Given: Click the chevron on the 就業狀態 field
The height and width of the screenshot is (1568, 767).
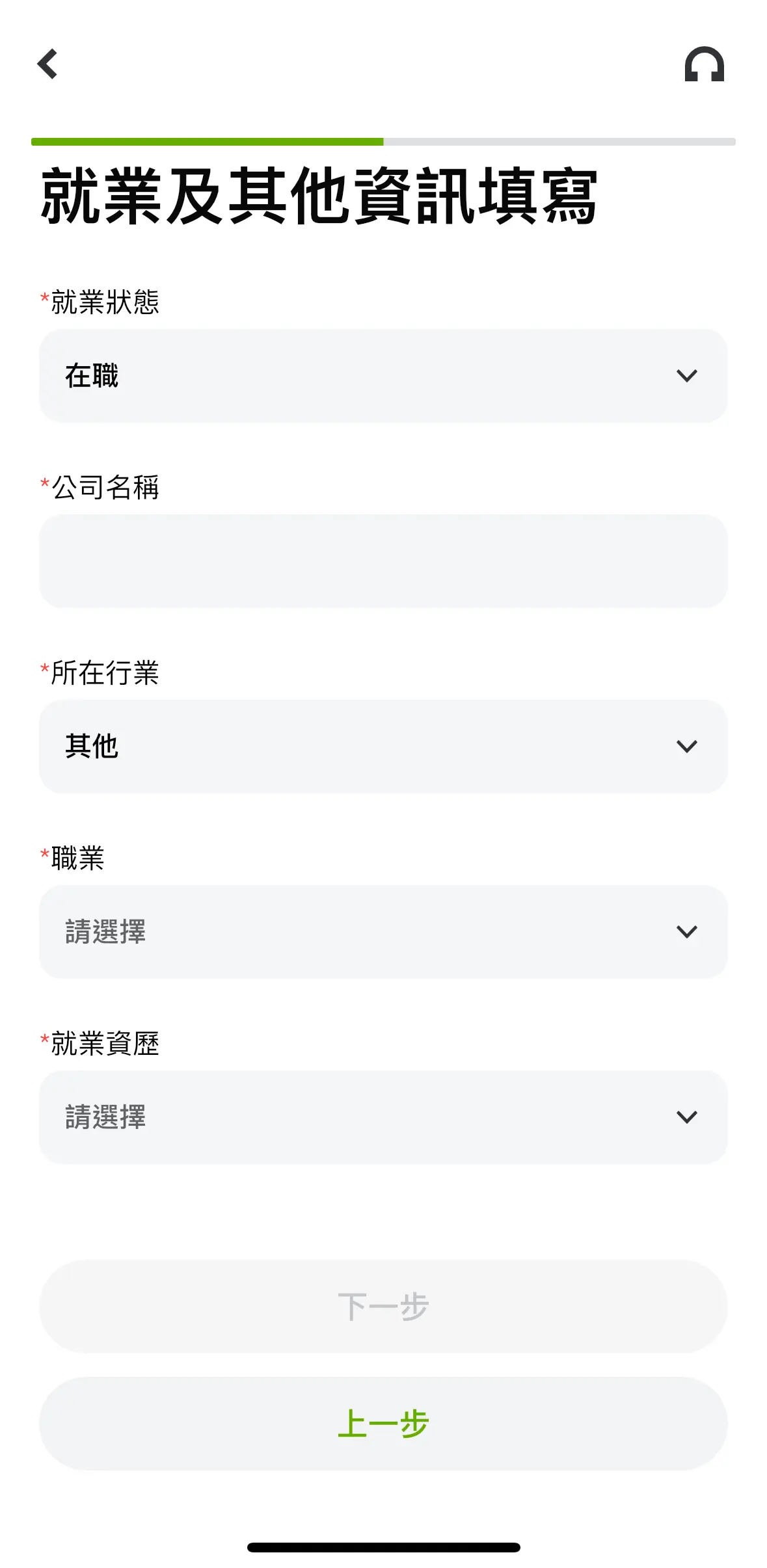Looking at the screenshot, I should (x=686, y=375).
